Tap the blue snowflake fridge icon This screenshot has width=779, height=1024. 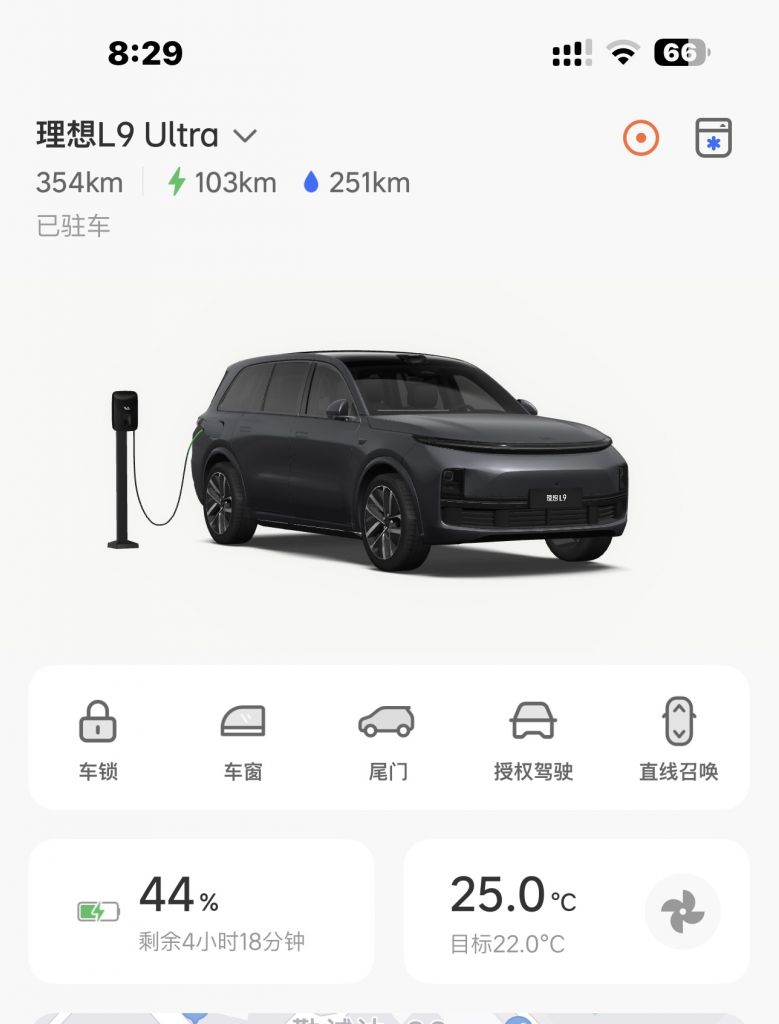pos(713,137)
